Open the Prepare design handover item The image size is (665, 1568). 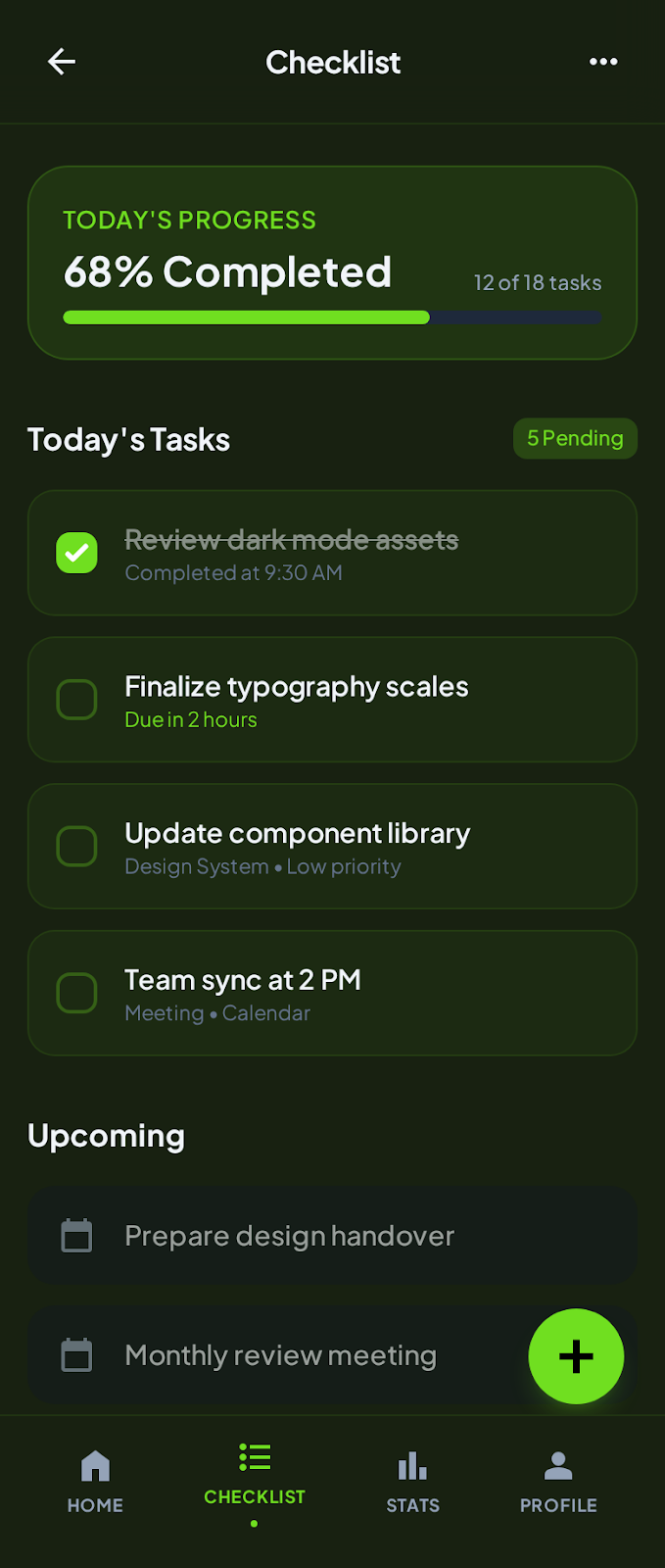[x=290, y=1236]
